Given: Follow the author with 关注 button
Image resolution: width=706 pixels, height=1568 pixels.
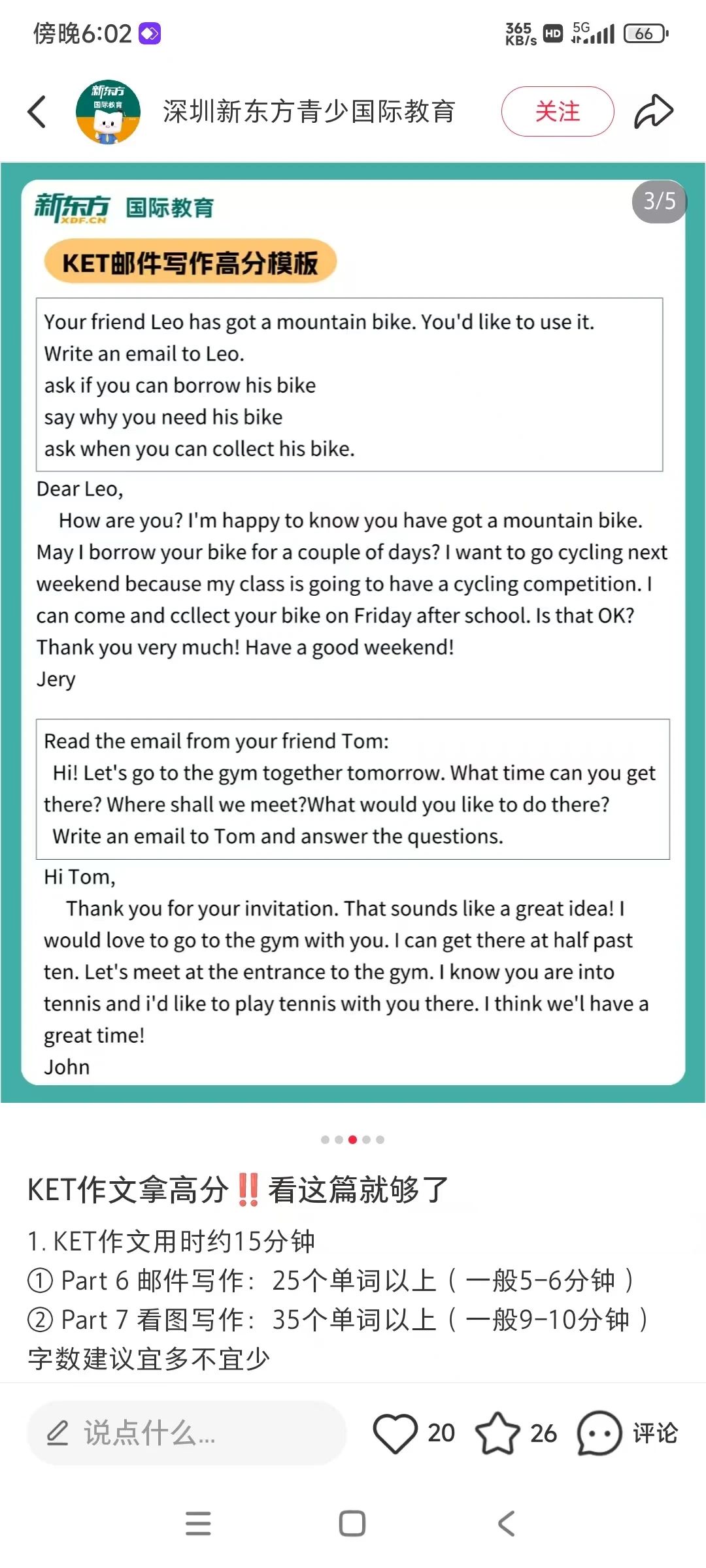Looking at the screenshot, I should (558, 112).
